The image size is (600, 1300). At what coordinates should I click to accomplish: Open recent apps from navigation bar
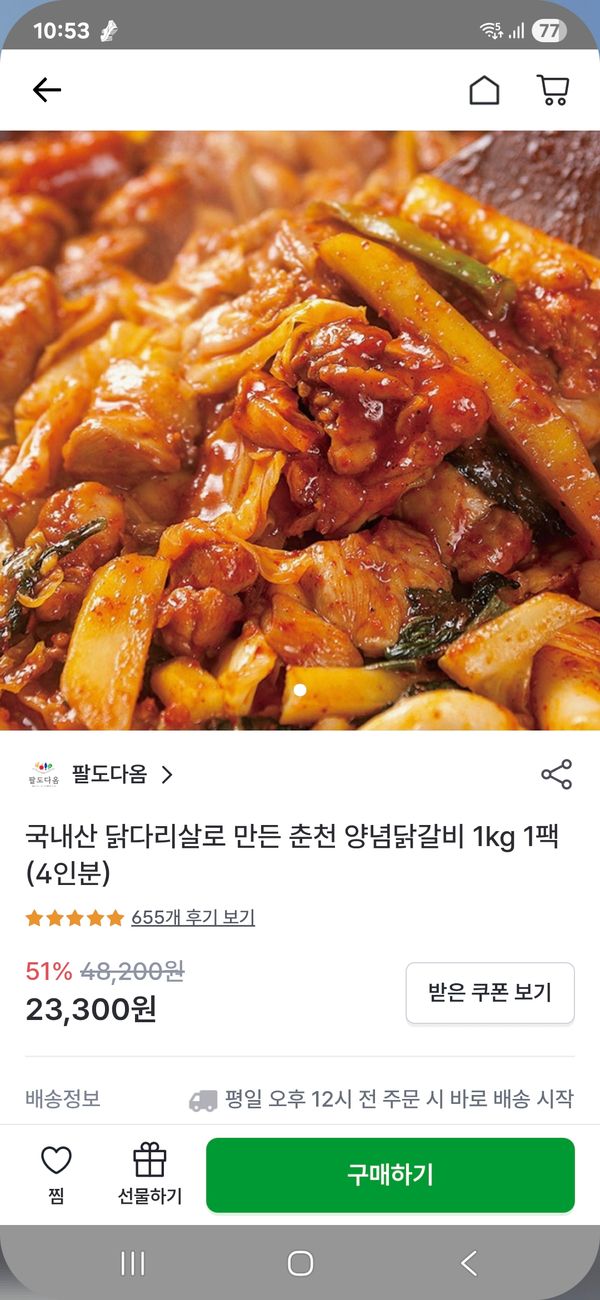point(133,1263)
